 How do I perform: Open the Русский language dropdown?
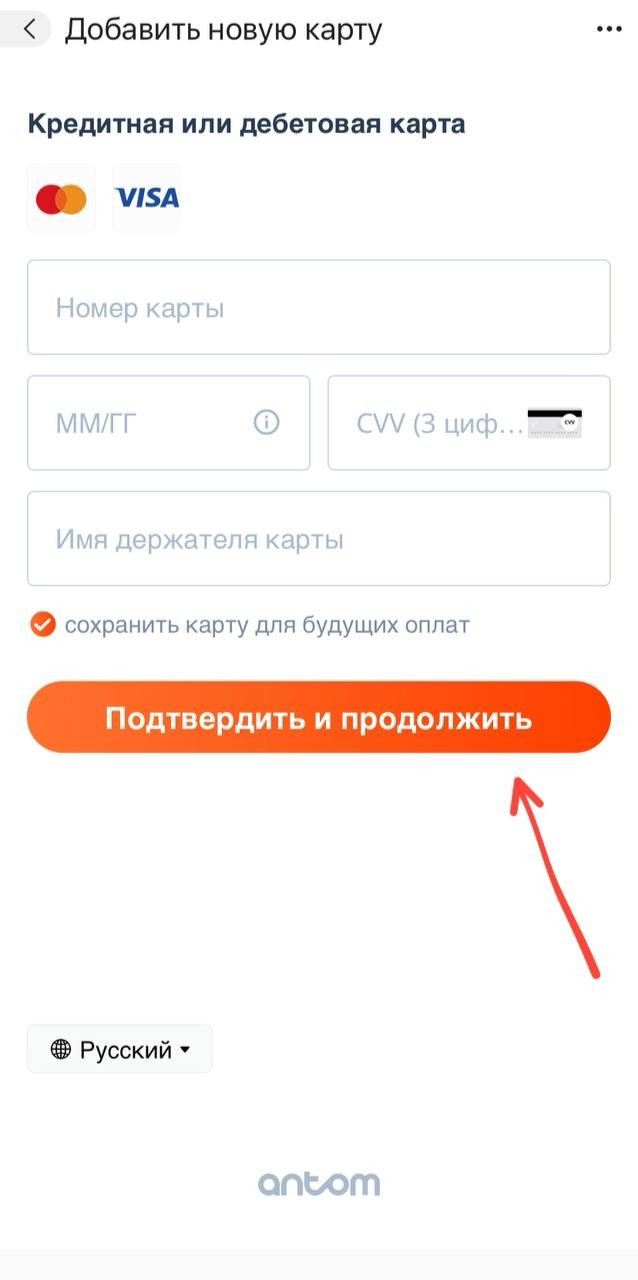120,1049
